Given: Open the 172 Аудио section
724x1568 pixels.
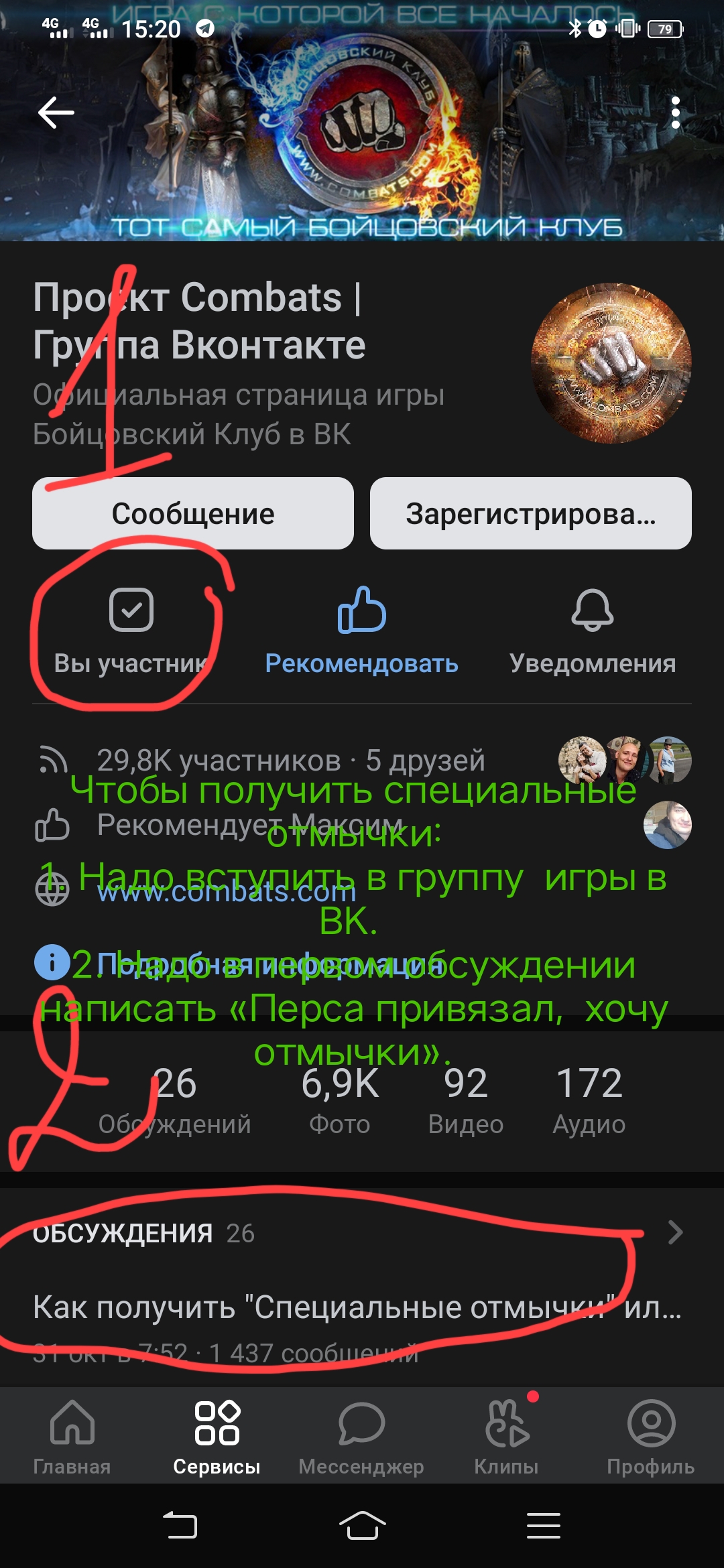Looking at the screenshot, I should coord(589,1100).
